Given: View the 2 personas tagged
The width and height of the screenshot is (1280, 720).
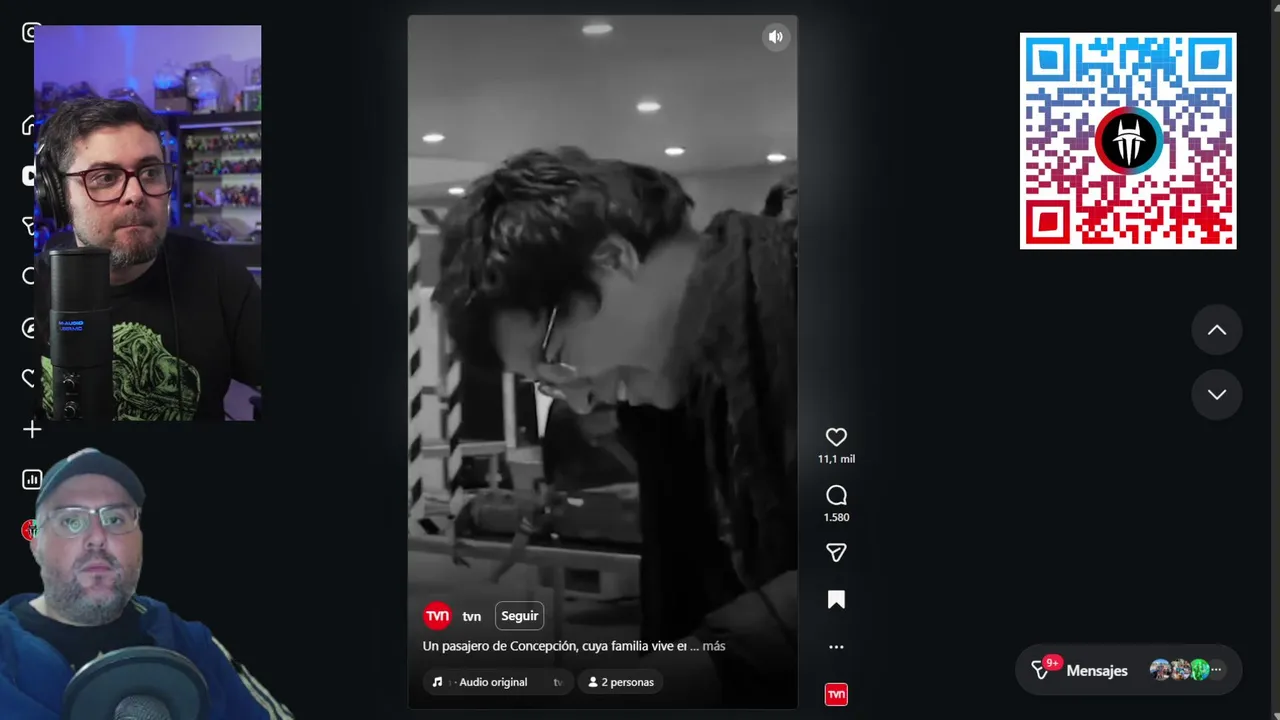Looking at the screenshot, I should (x=621, y=682).
